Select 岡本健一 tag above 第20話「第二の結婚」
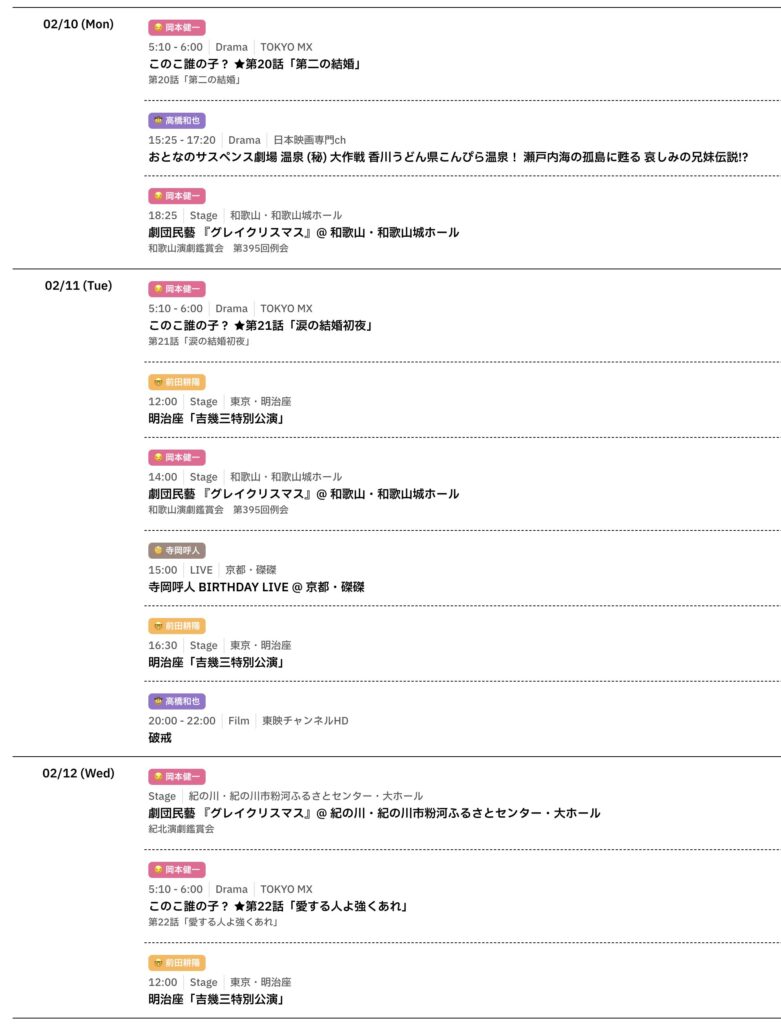Viewport: 781px width, 1024px height. tap(177, 28)
